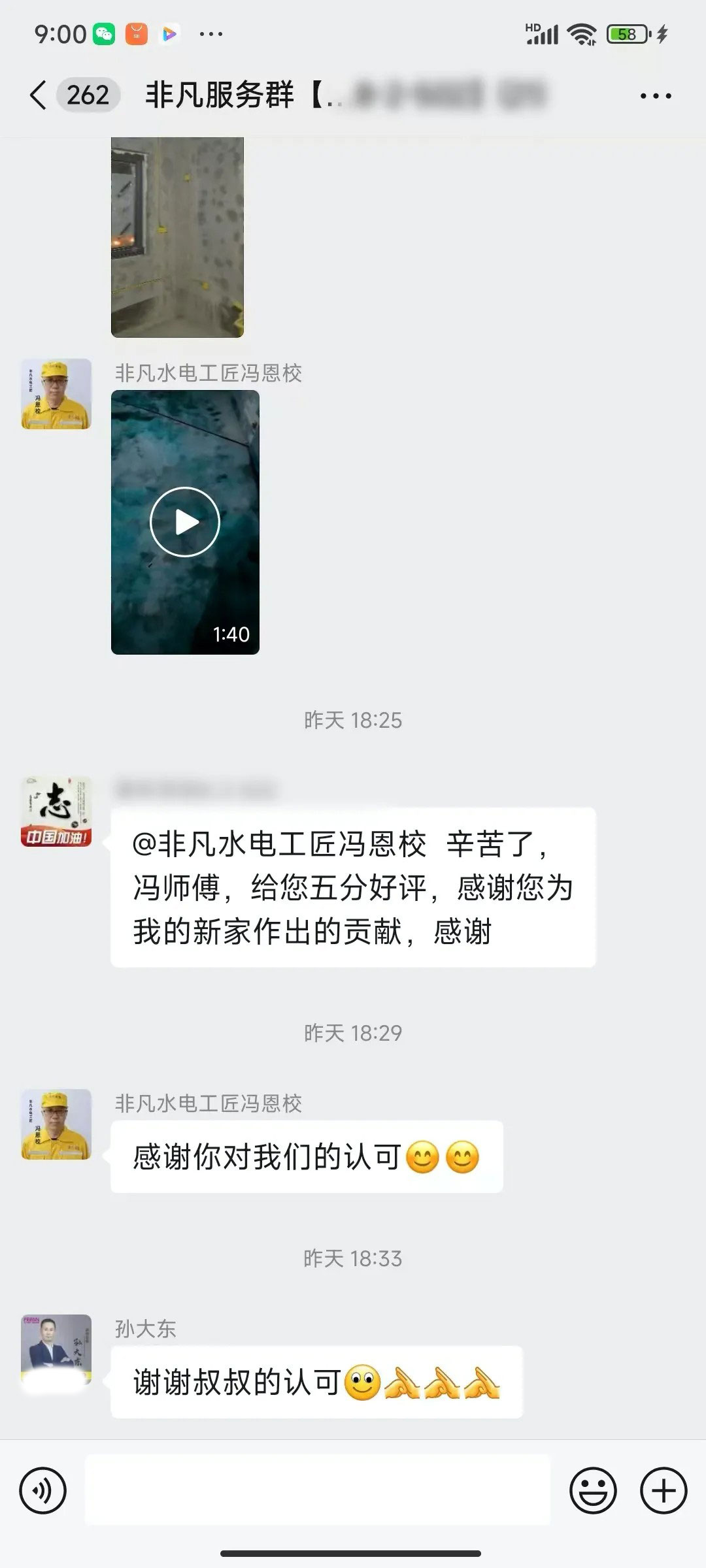
Task: Tap the message text field
Action: [318, 1492]
